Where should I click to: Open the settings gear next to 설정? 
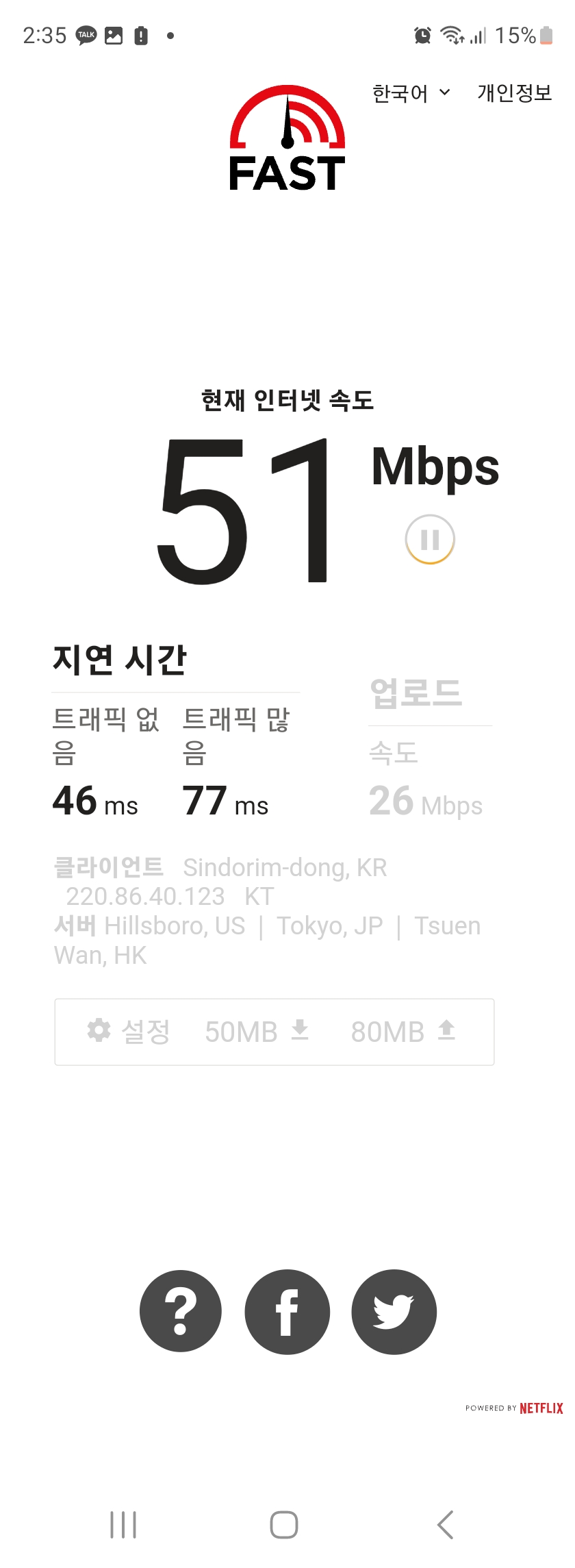(x=98, y=1031)
